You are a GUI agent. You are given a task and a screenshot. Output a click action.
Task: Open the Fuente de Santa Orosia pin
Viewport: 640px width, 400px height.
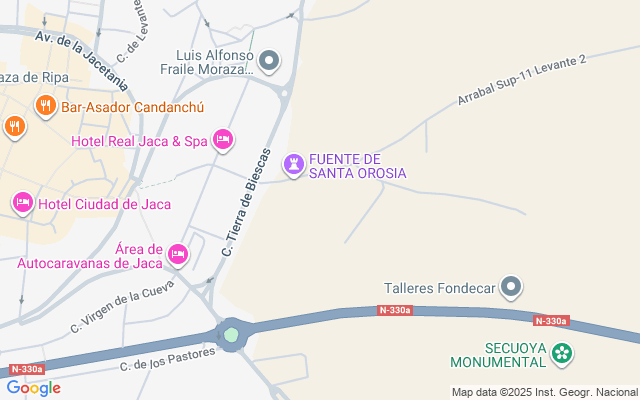(293, 164)
